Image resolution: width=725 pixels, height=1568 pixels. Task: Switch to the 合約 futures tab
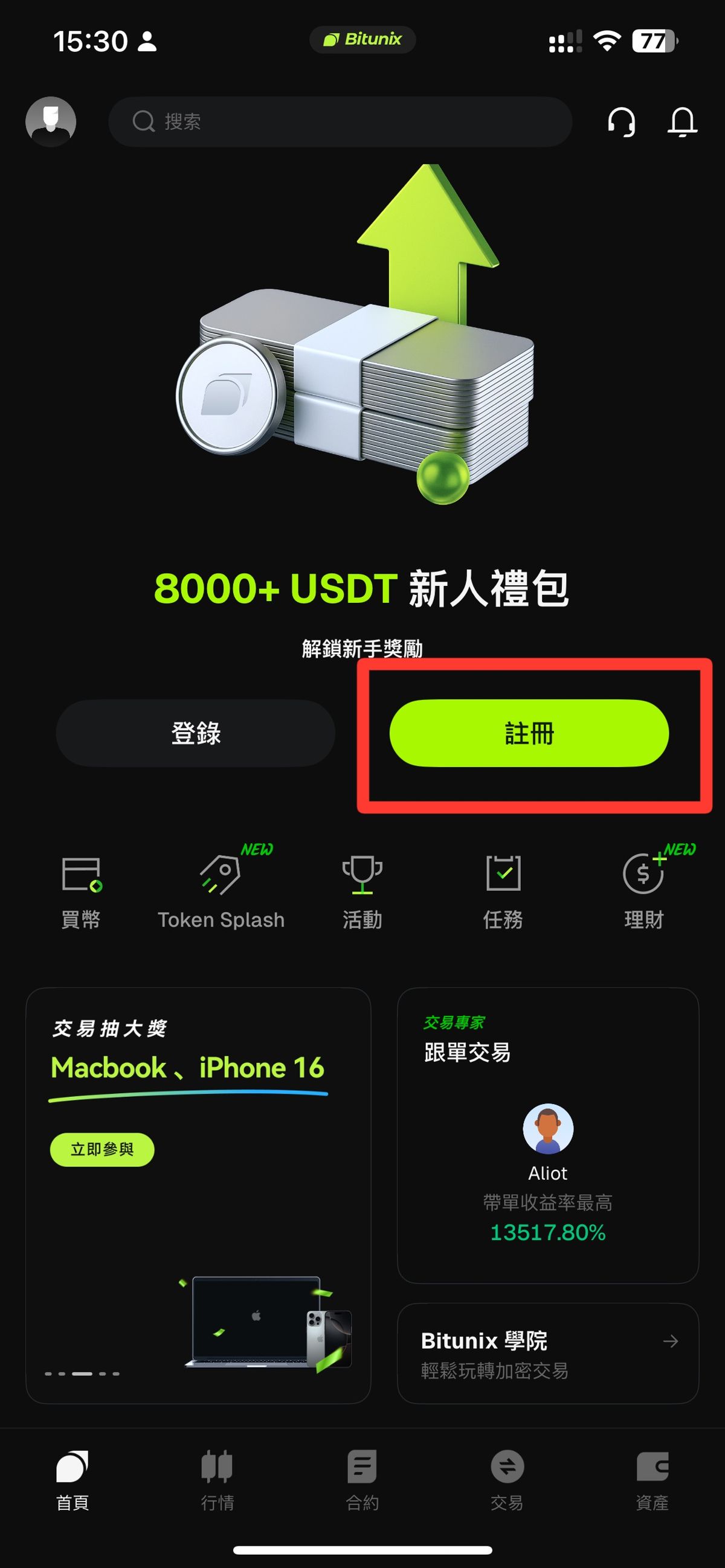(362, 1479)
